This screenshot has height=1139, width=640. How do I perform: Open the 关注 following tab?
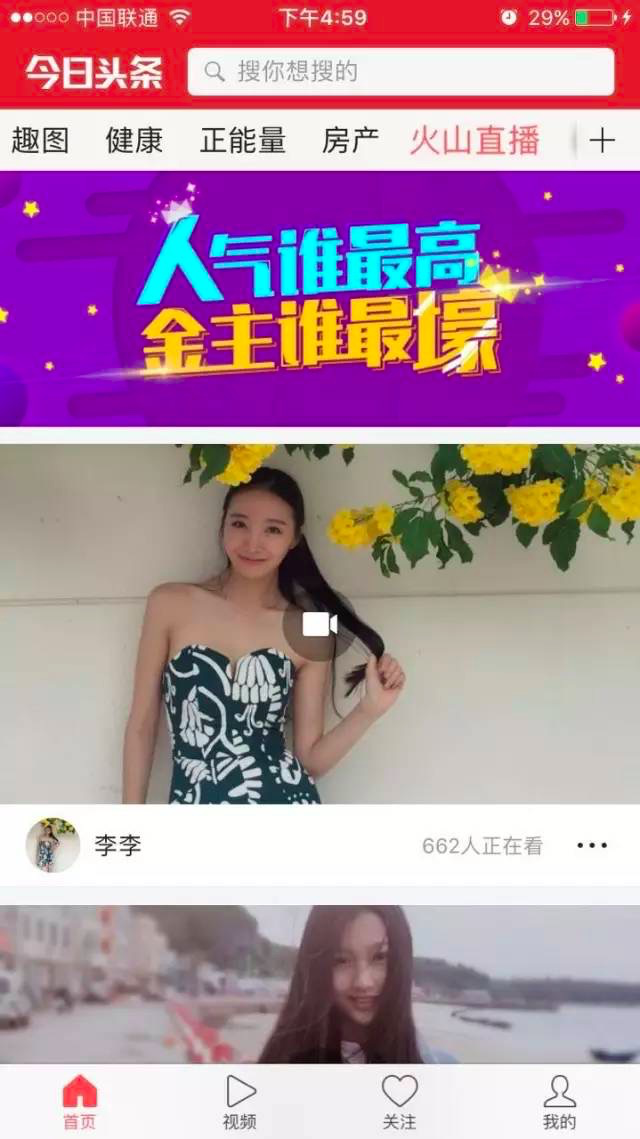(399, 1101)
